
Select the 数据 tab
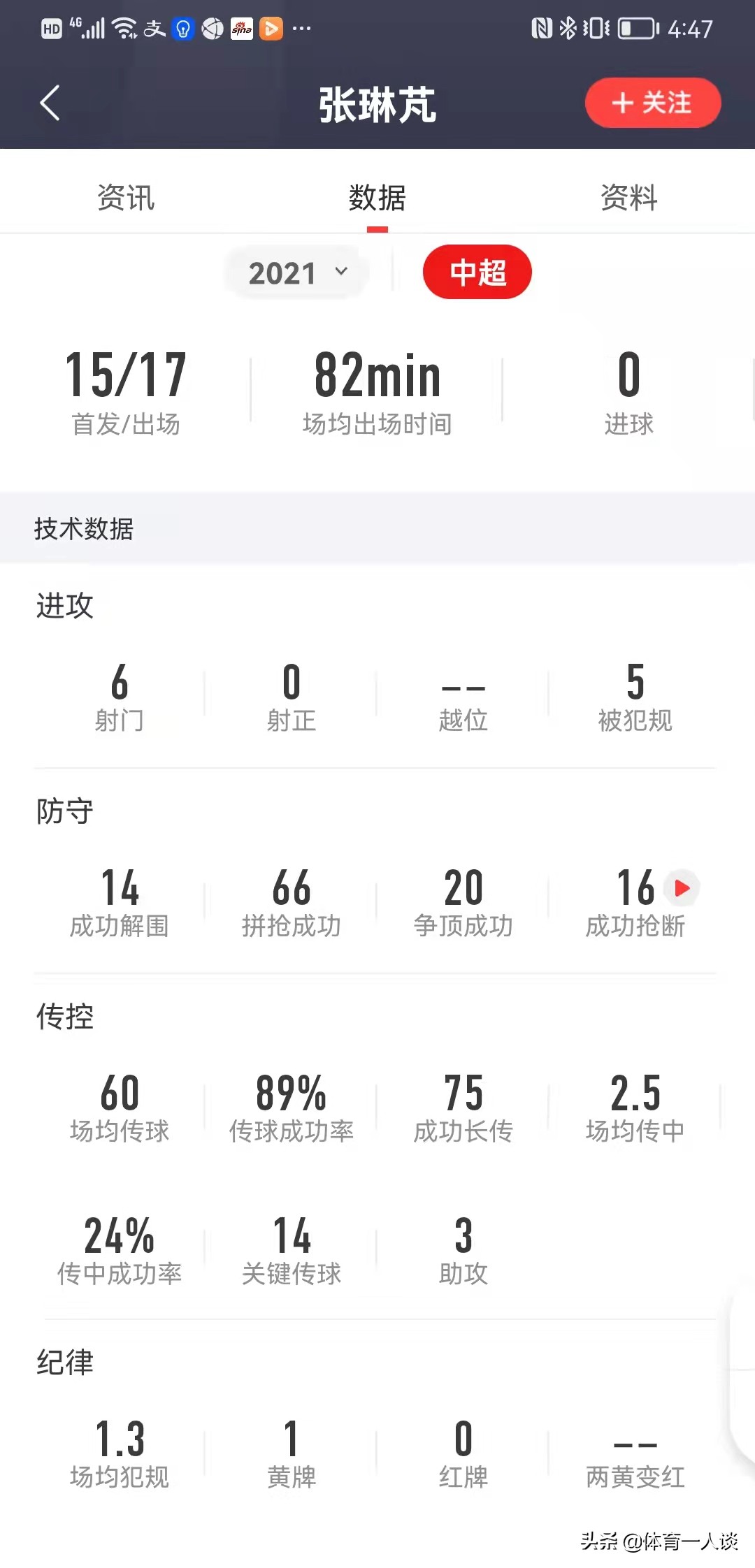coord(377,198)
